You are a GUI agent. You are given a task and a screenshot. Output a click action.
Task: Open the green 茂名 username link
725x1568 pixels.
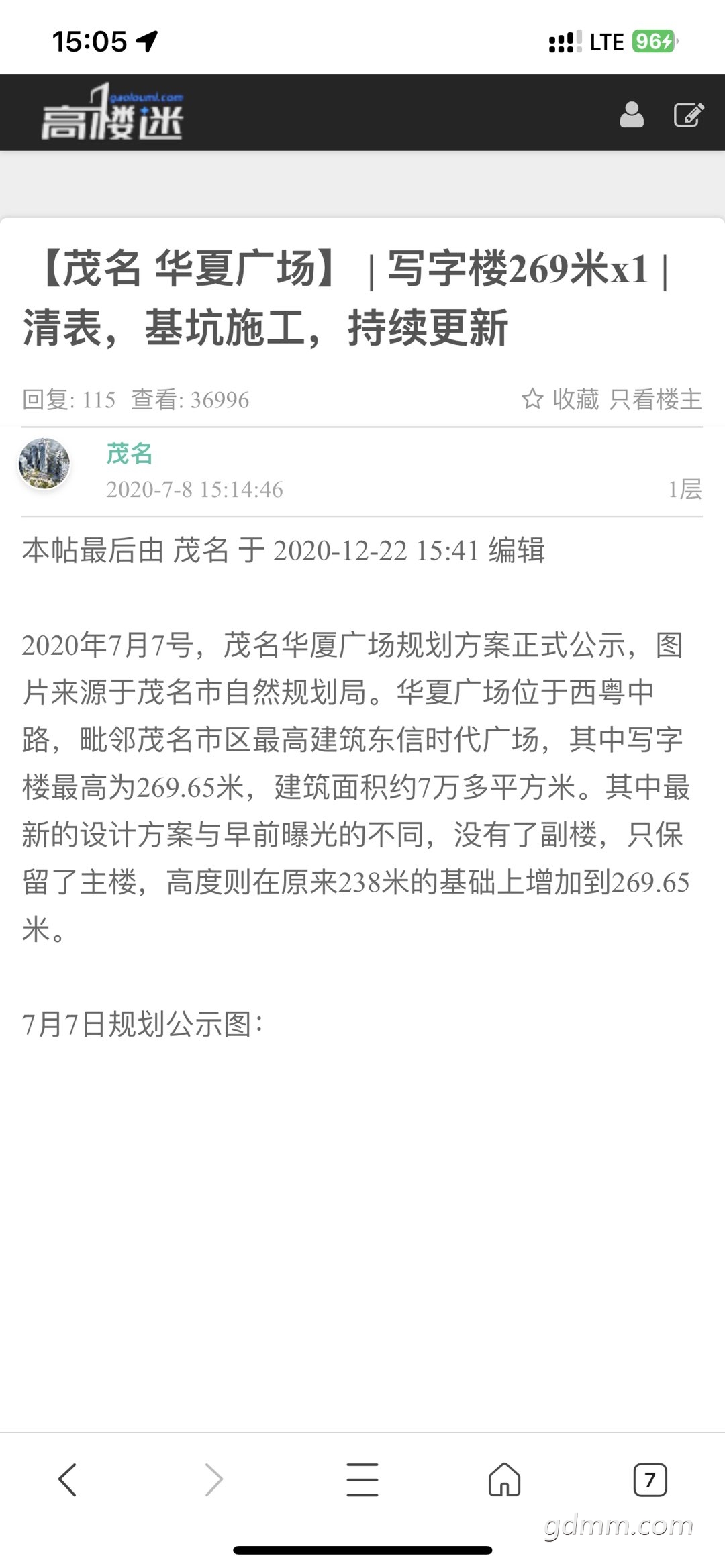(x=130, y=454)
